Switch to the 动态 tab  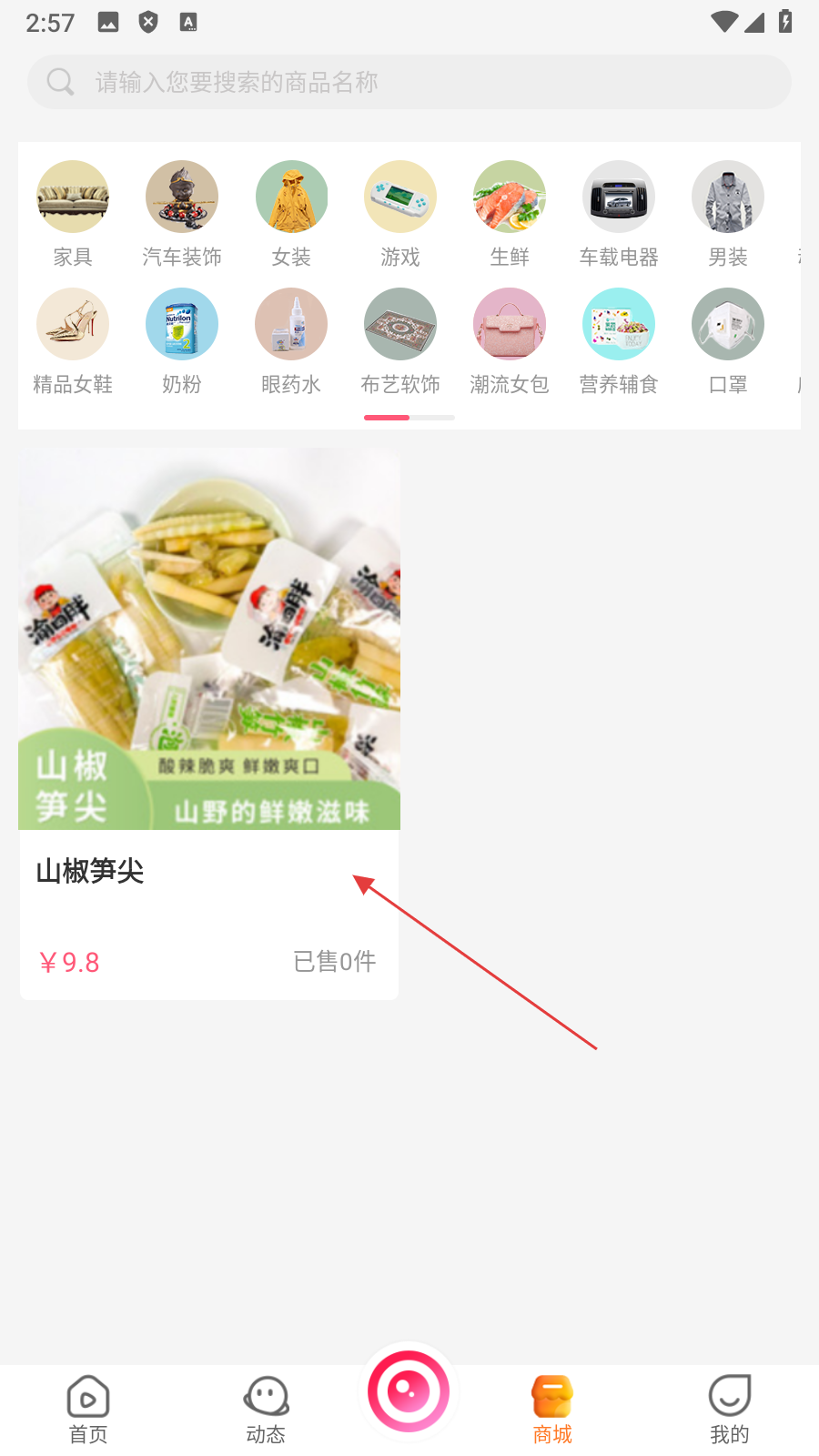coord(266,1410)
